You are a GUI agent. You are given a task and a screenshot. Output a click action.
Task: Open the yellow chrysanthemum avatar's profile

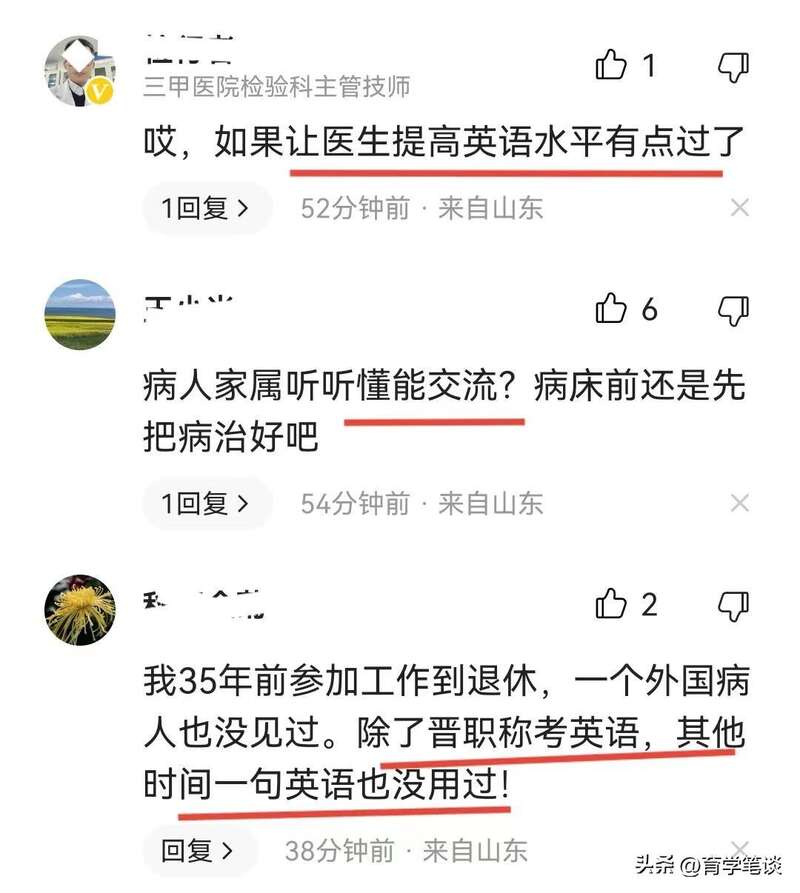80,609
